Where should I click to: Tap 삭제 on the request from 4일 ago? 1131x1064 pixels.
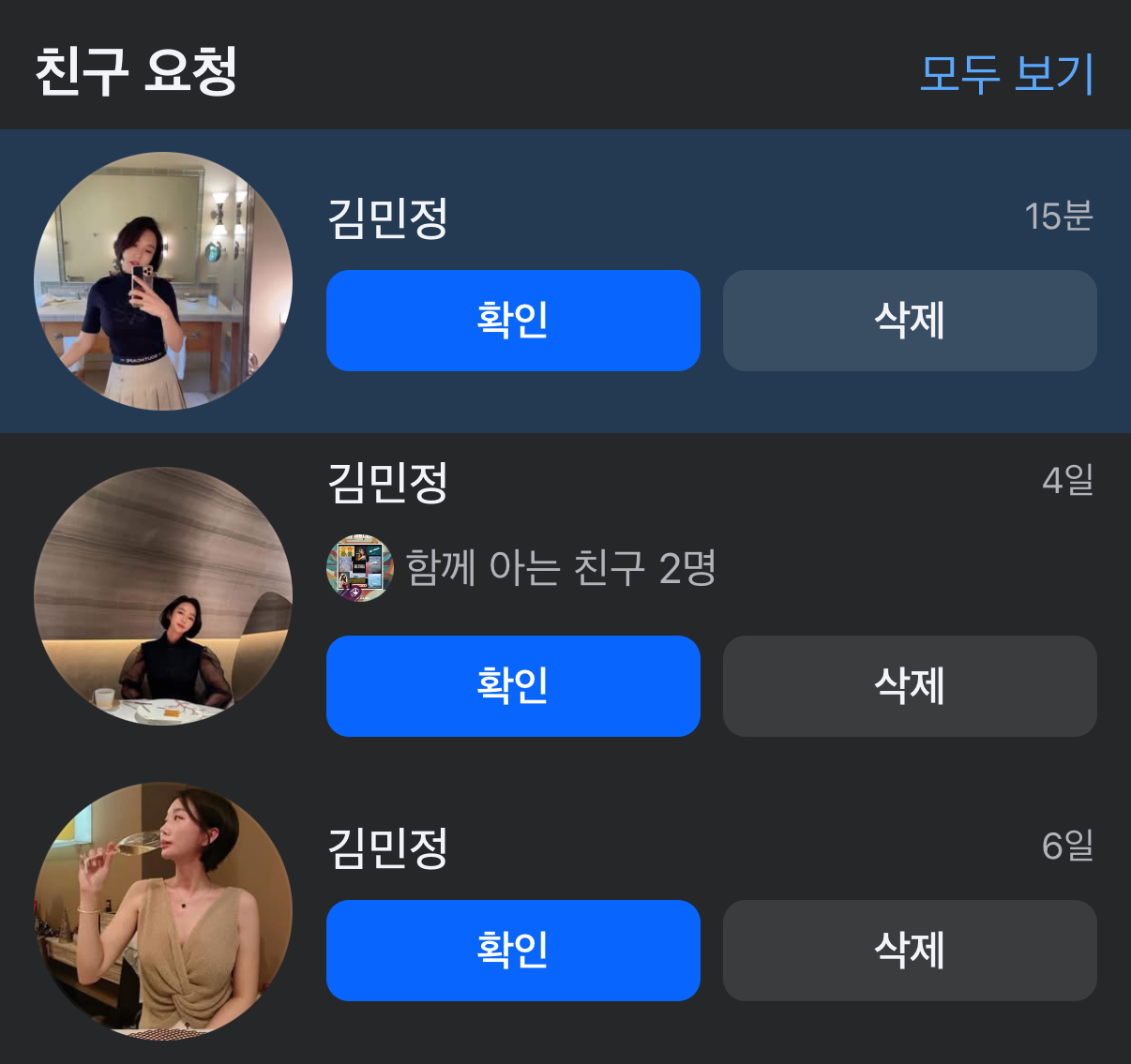909,686
